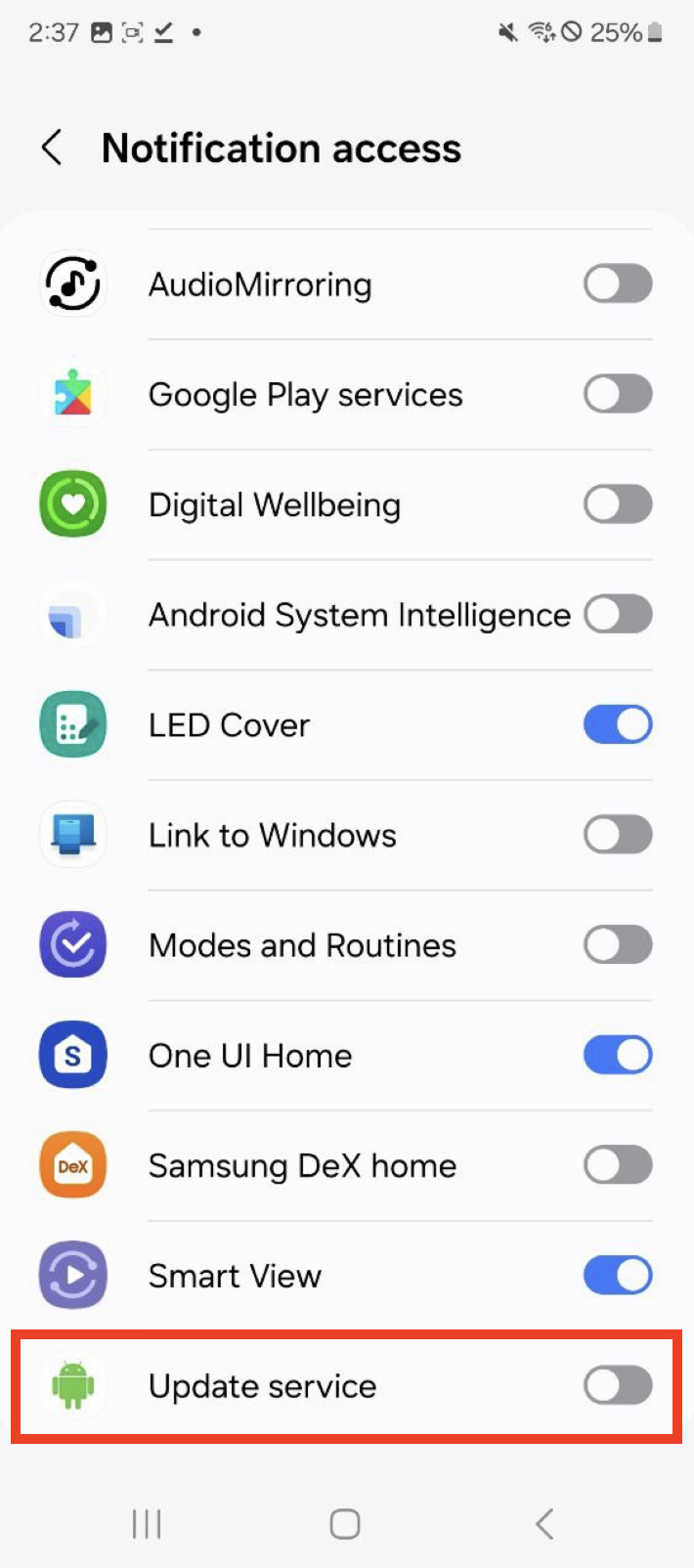Turn on Link to Windows switch
694x1568 pixels.
point(618,836)
